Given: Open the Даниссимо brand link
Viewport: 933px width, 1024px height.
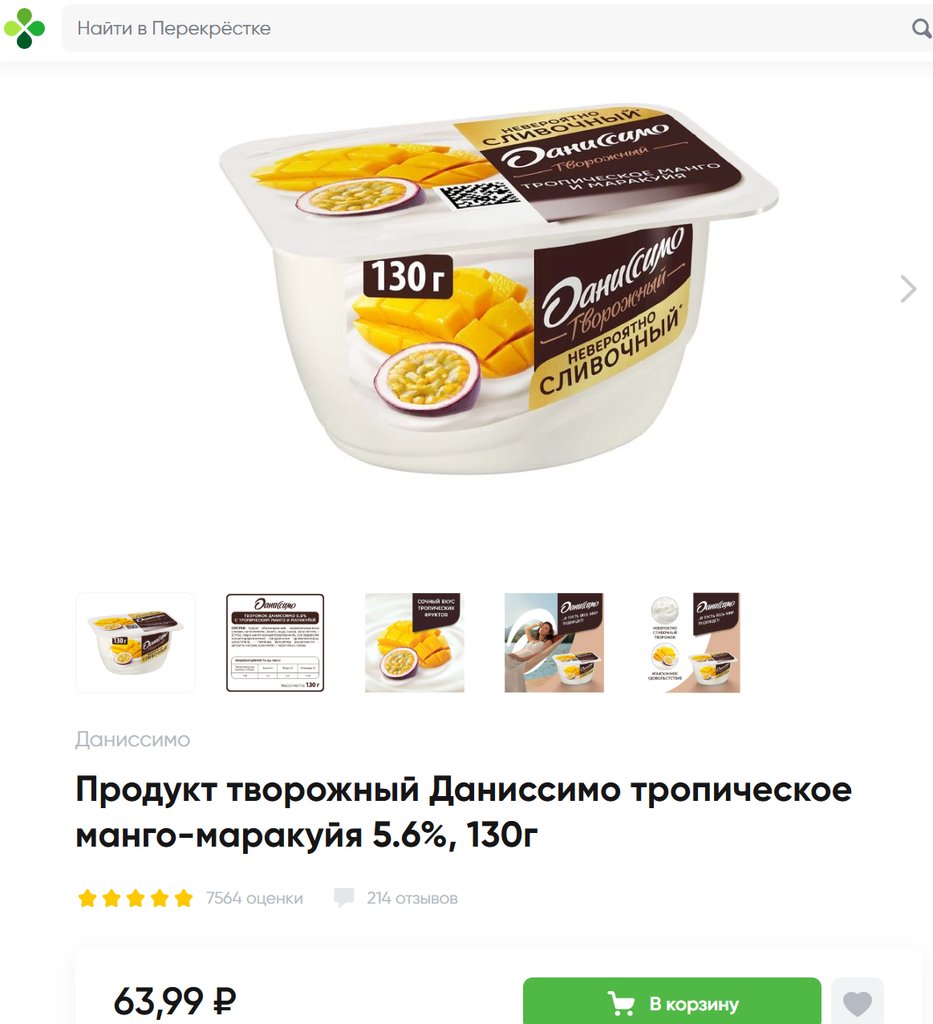Looking at the screenshot, I should (x=132, y=740).
